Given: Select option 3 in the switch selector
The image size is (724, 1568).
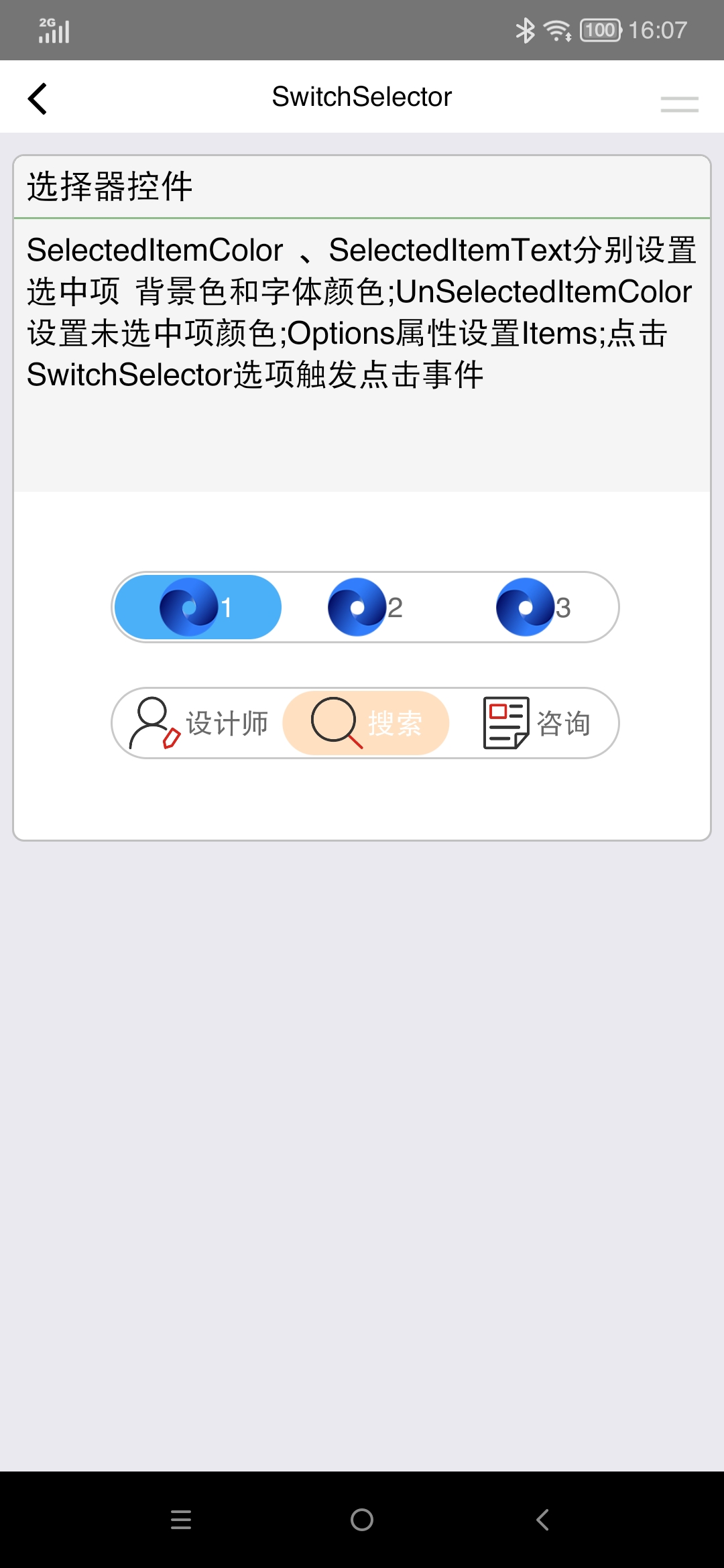Looking at the screenshot, I should pyautogui.click(x=534, y=607).
